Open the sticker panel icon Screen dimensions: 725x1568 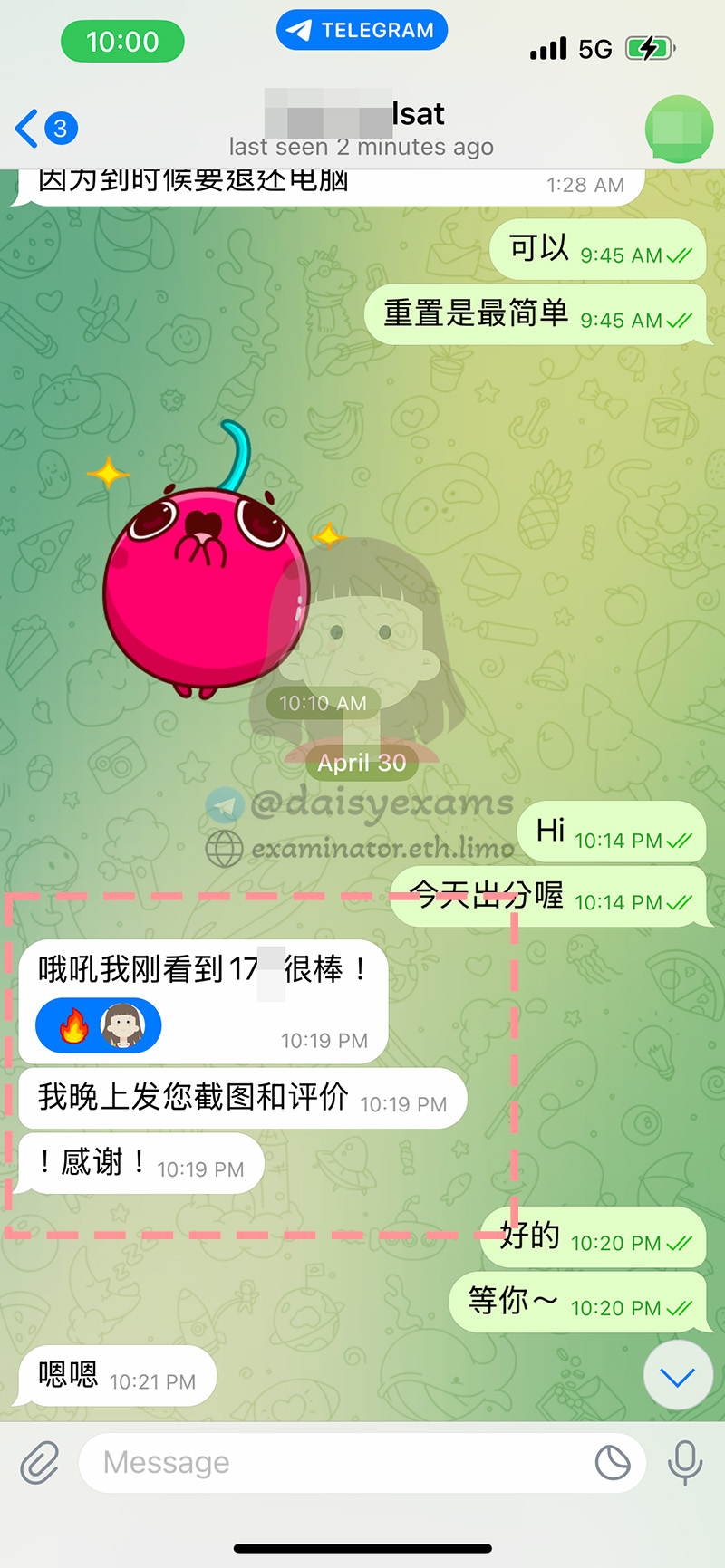coord(613,1462)
